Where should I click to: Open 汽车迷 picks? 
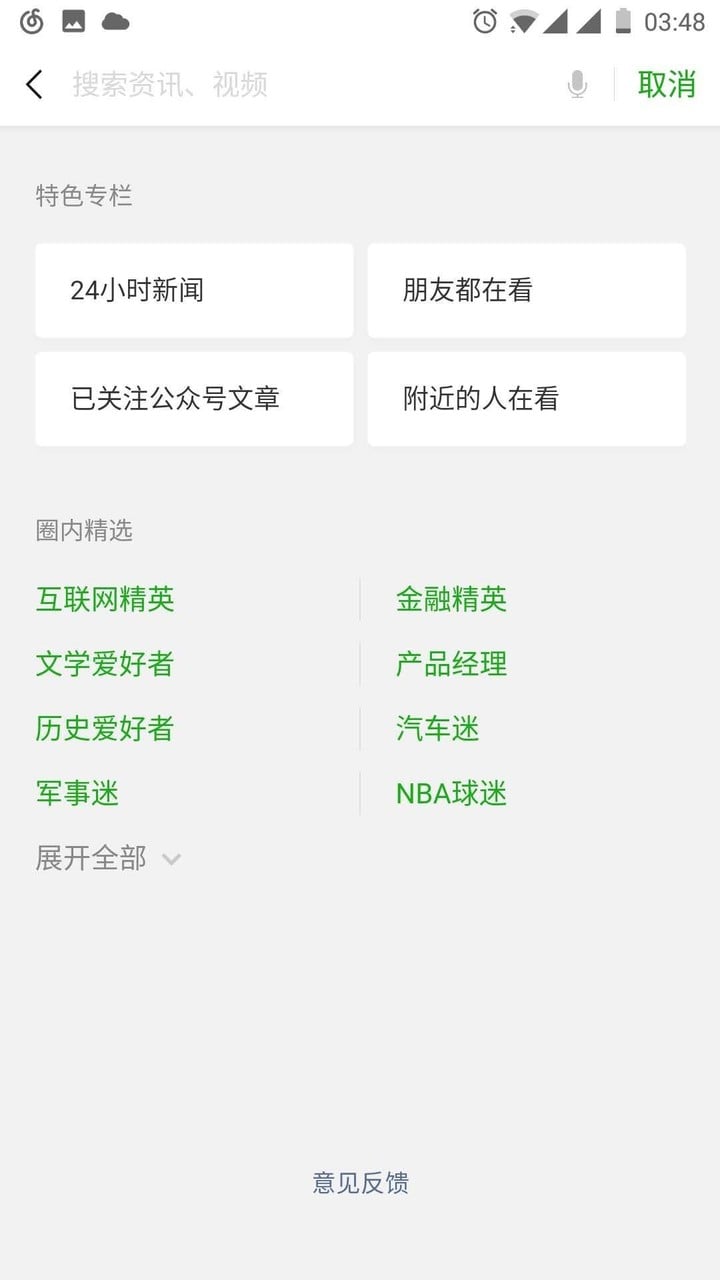438,728
